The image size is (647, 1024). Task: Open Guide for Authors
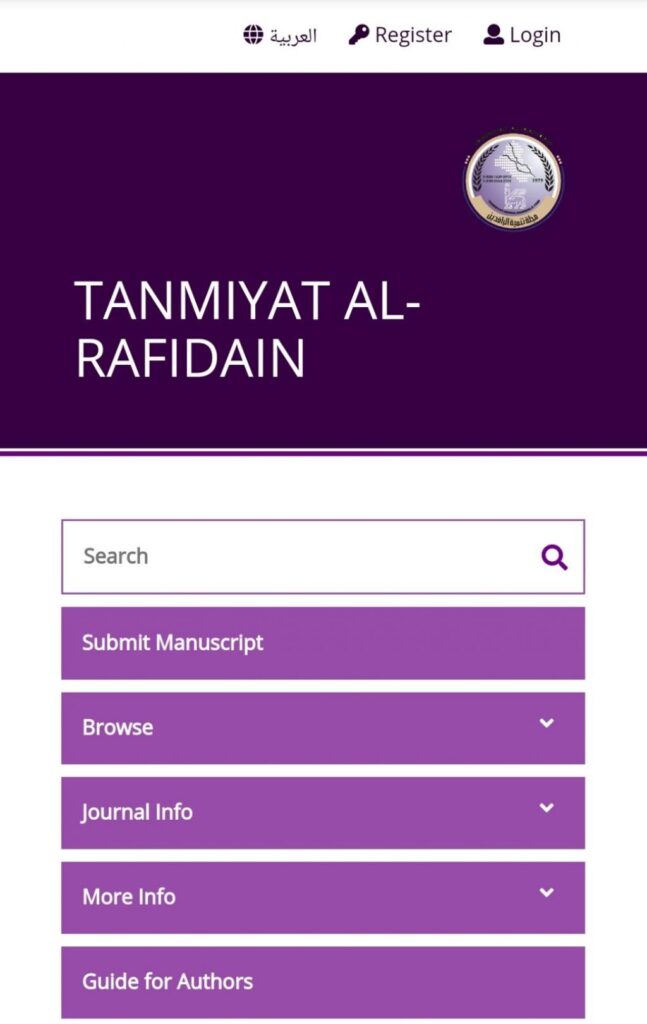[322, 982]
